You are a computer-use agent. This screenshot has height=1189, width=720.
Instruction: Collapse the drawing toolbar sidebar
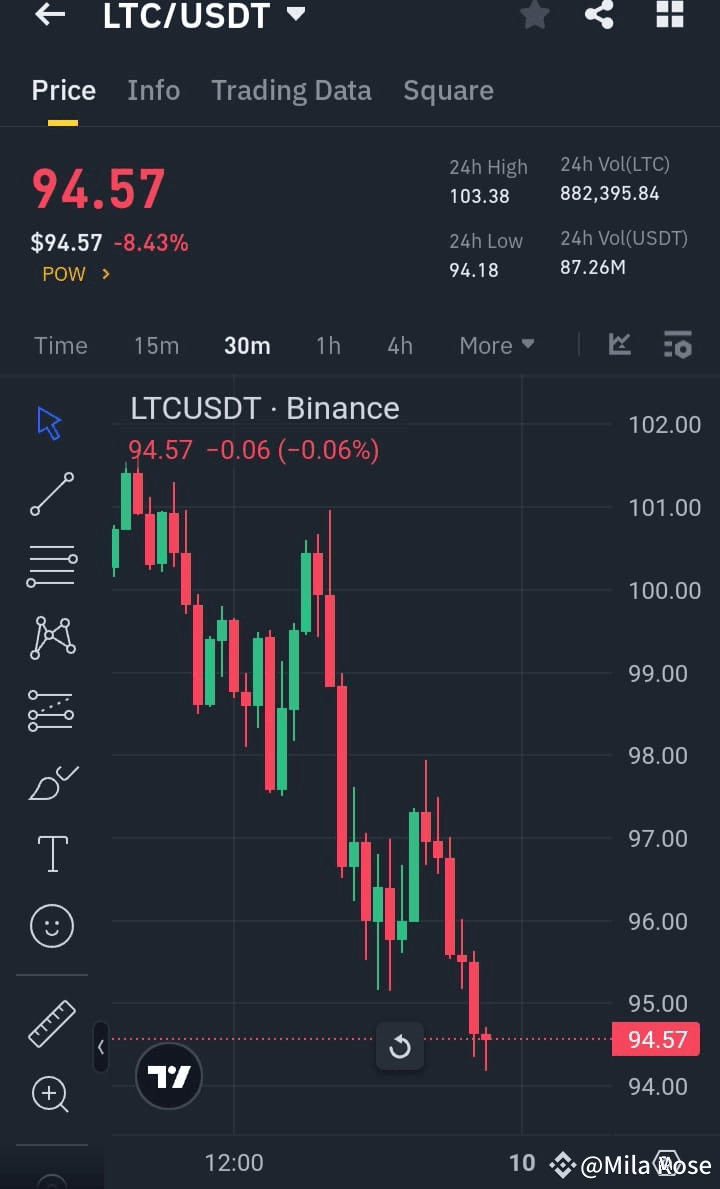pyautogui.click(x=101, y=1047)
